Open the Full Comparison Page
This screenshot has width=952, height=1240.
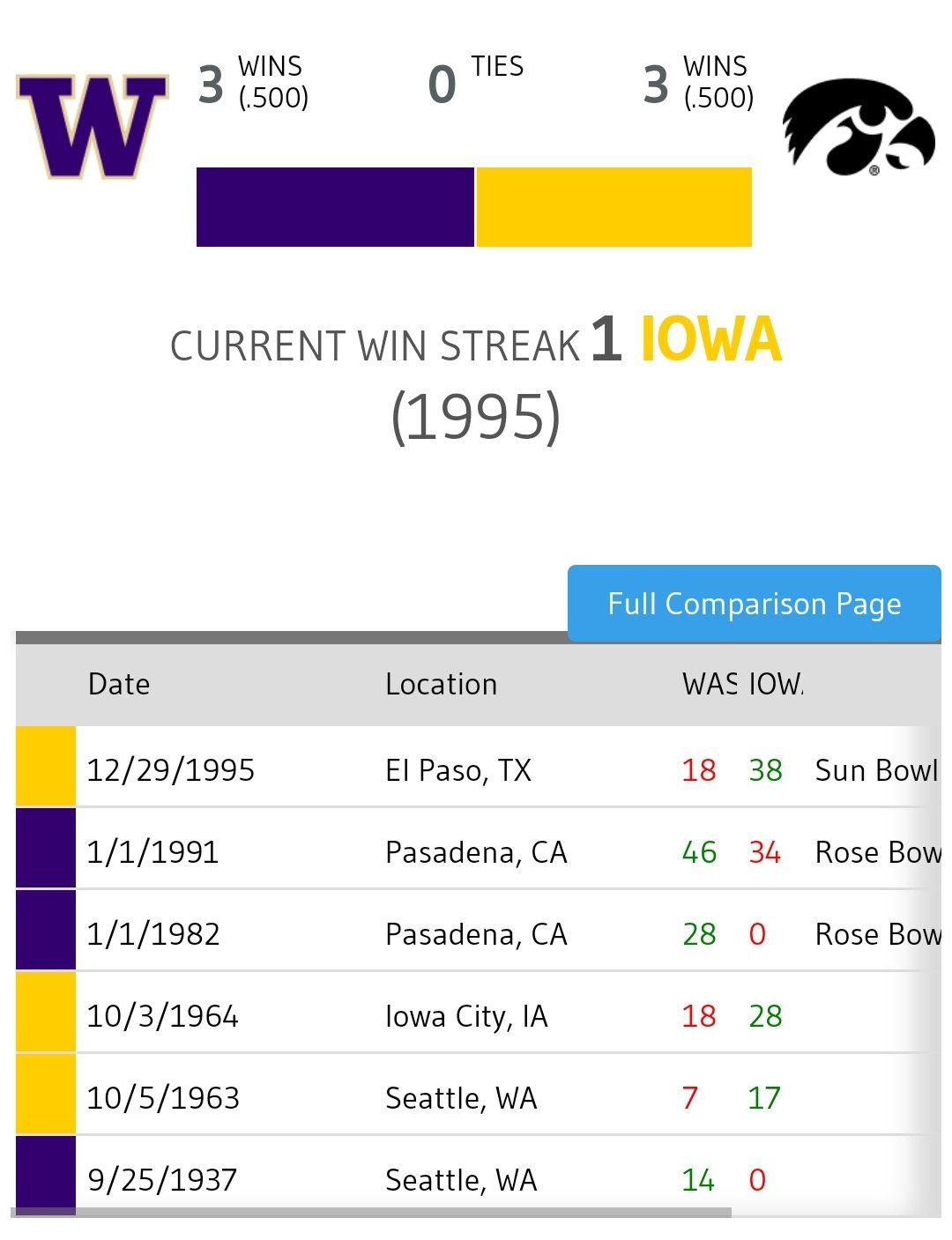pyautogui.click(x=754, y=604)
